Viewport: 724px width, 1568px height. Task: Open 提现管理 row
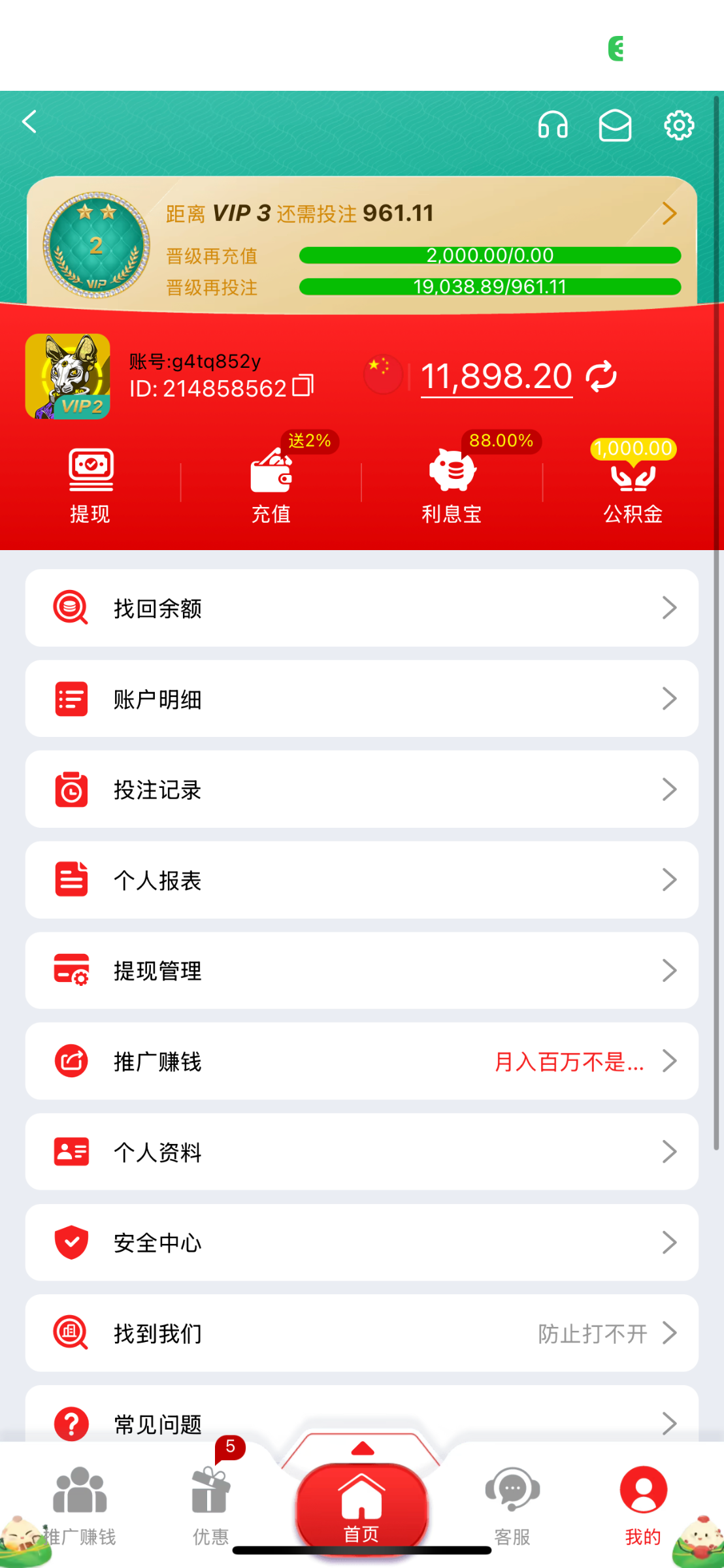click(x=361, y=971)
